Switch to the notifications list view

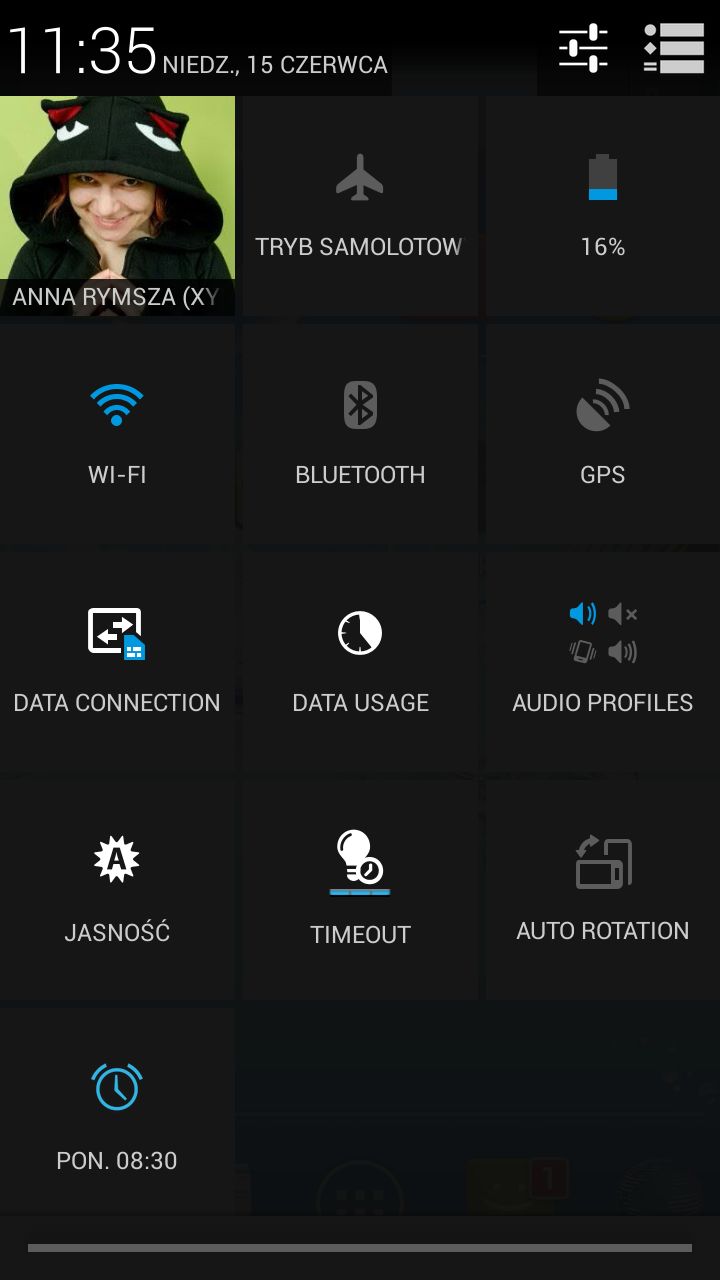674,48
